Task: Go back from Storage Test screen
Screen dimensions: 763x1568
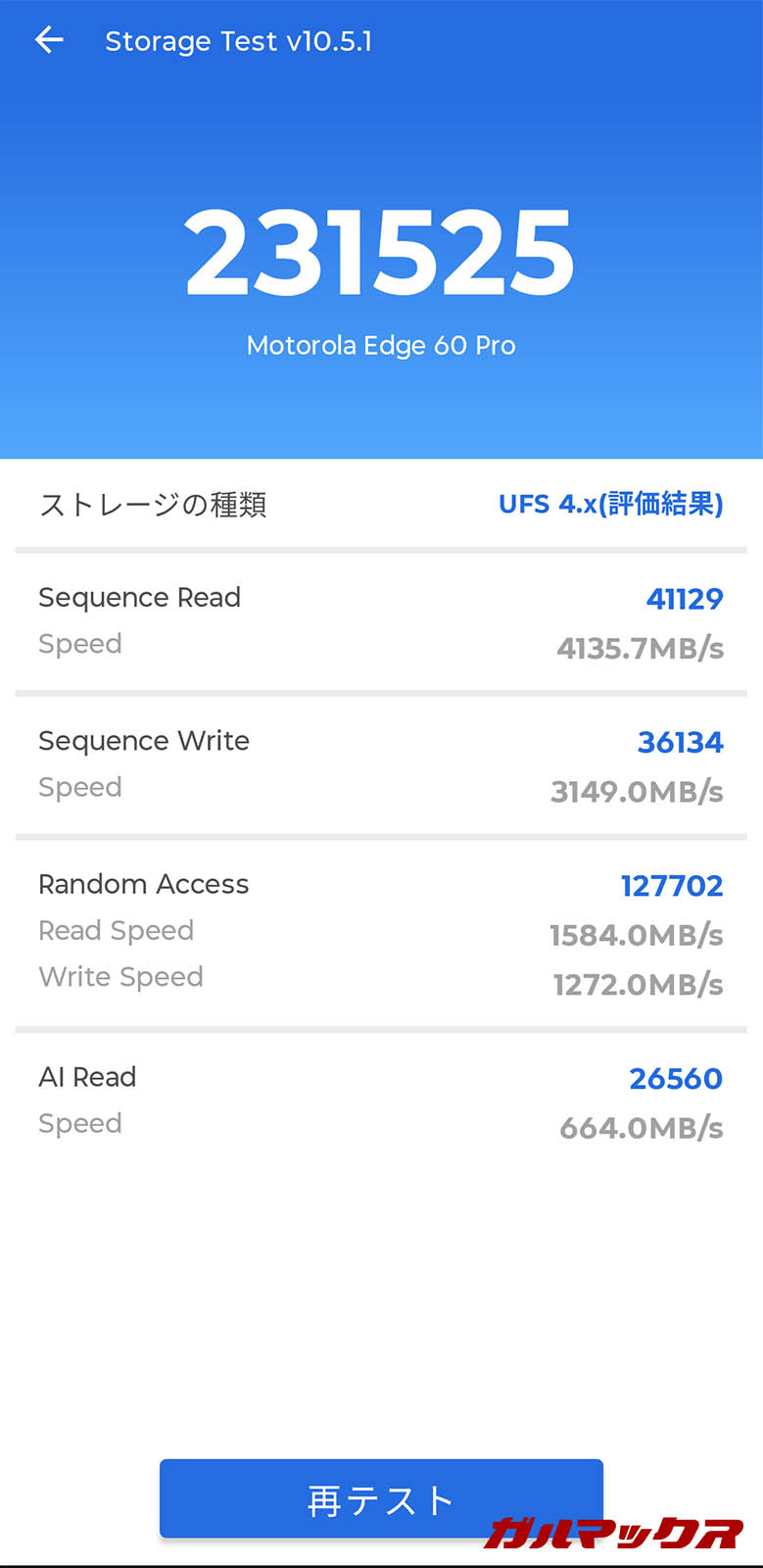Action: pos(49,40)
